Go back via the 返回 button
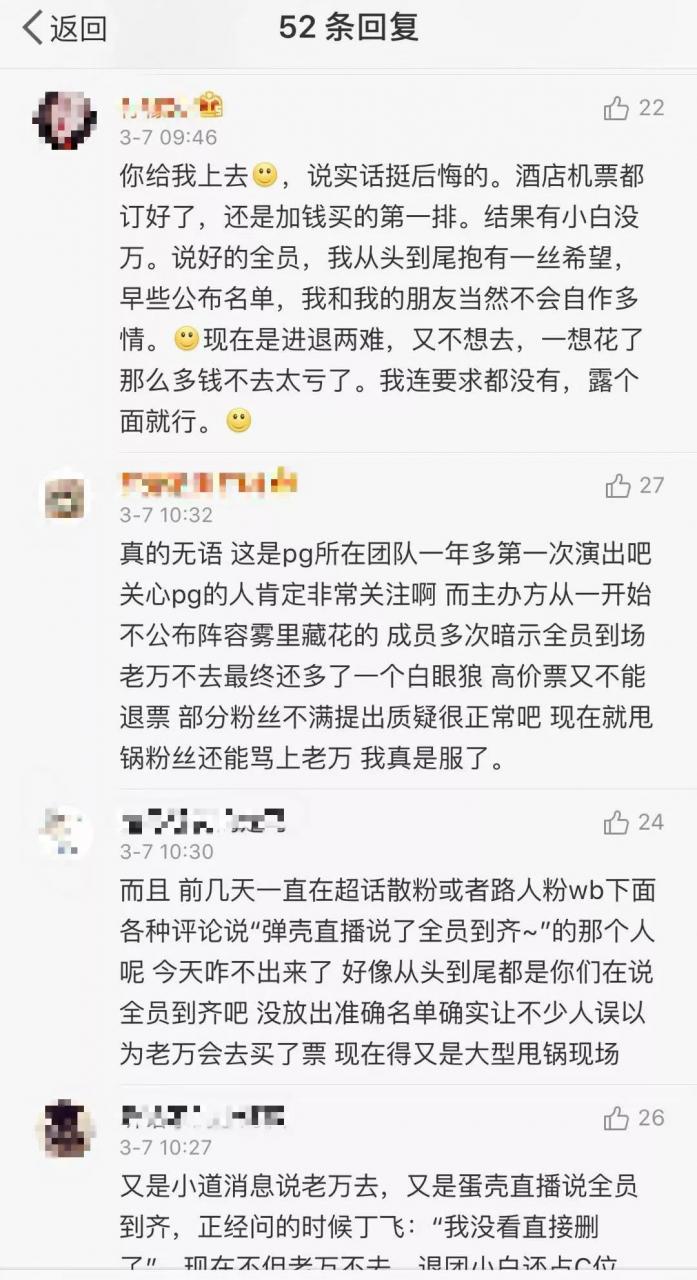 pyautogui.click(x=65, y=29)
